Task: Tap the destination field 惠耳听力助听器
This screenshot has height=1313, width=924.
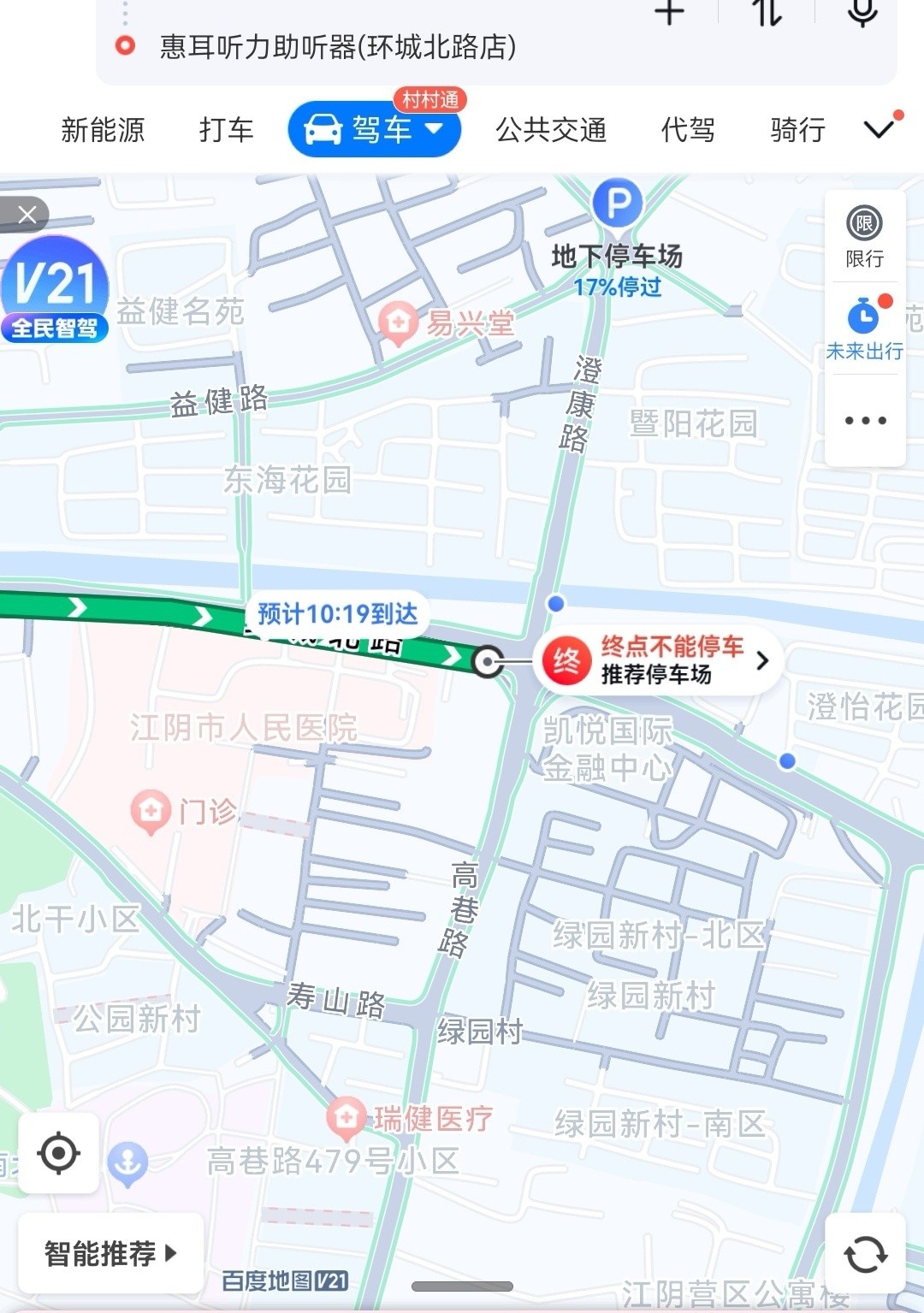Action: (x=338, y=46)
